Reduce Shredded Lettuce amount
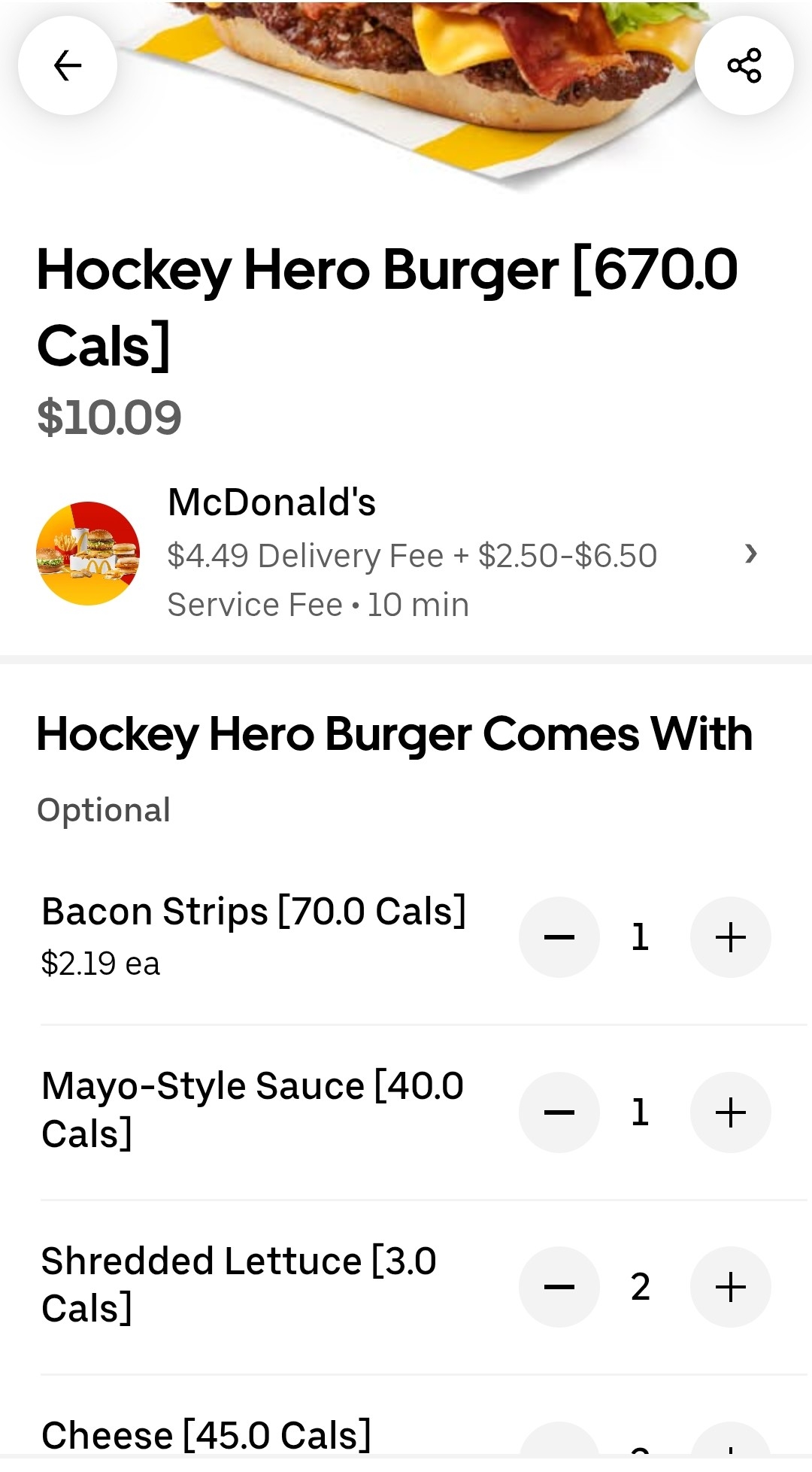The height and width of the screenshot is (1472, 812). [x=559, y=1287]
